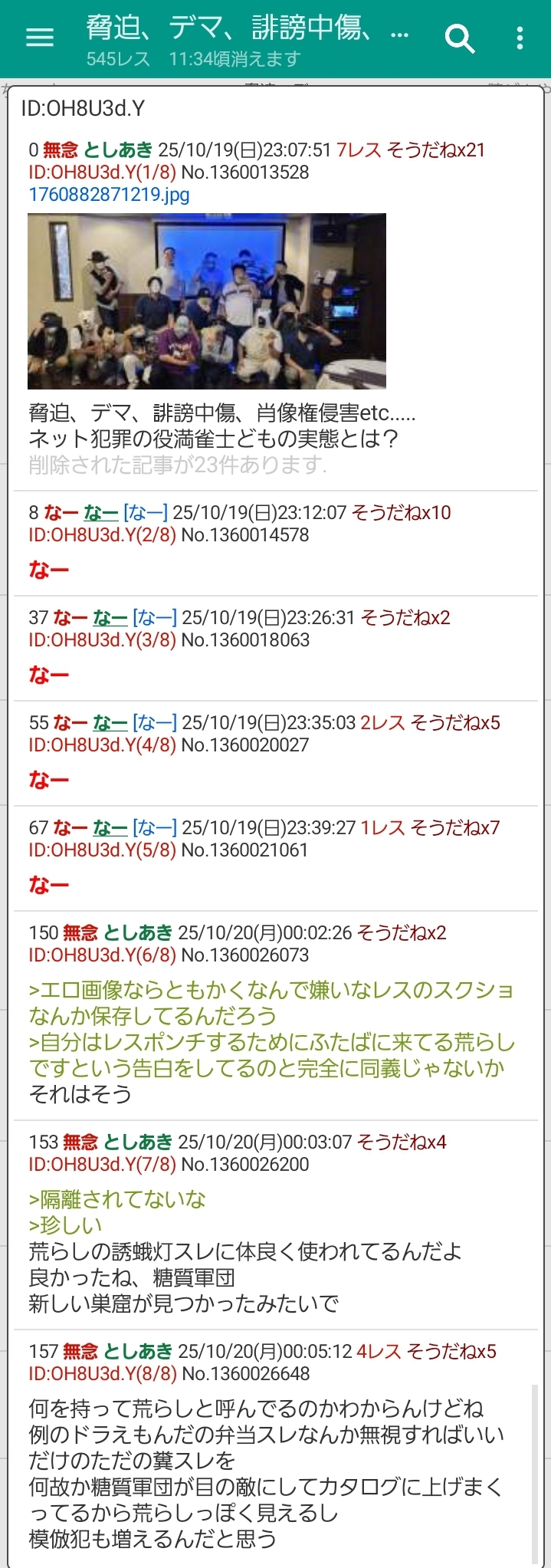Image resolution: width=551 pixels, height=1568 pixels.
Task: Show the 4レス replies to post 157
Action: click(x=379, y=1352)
